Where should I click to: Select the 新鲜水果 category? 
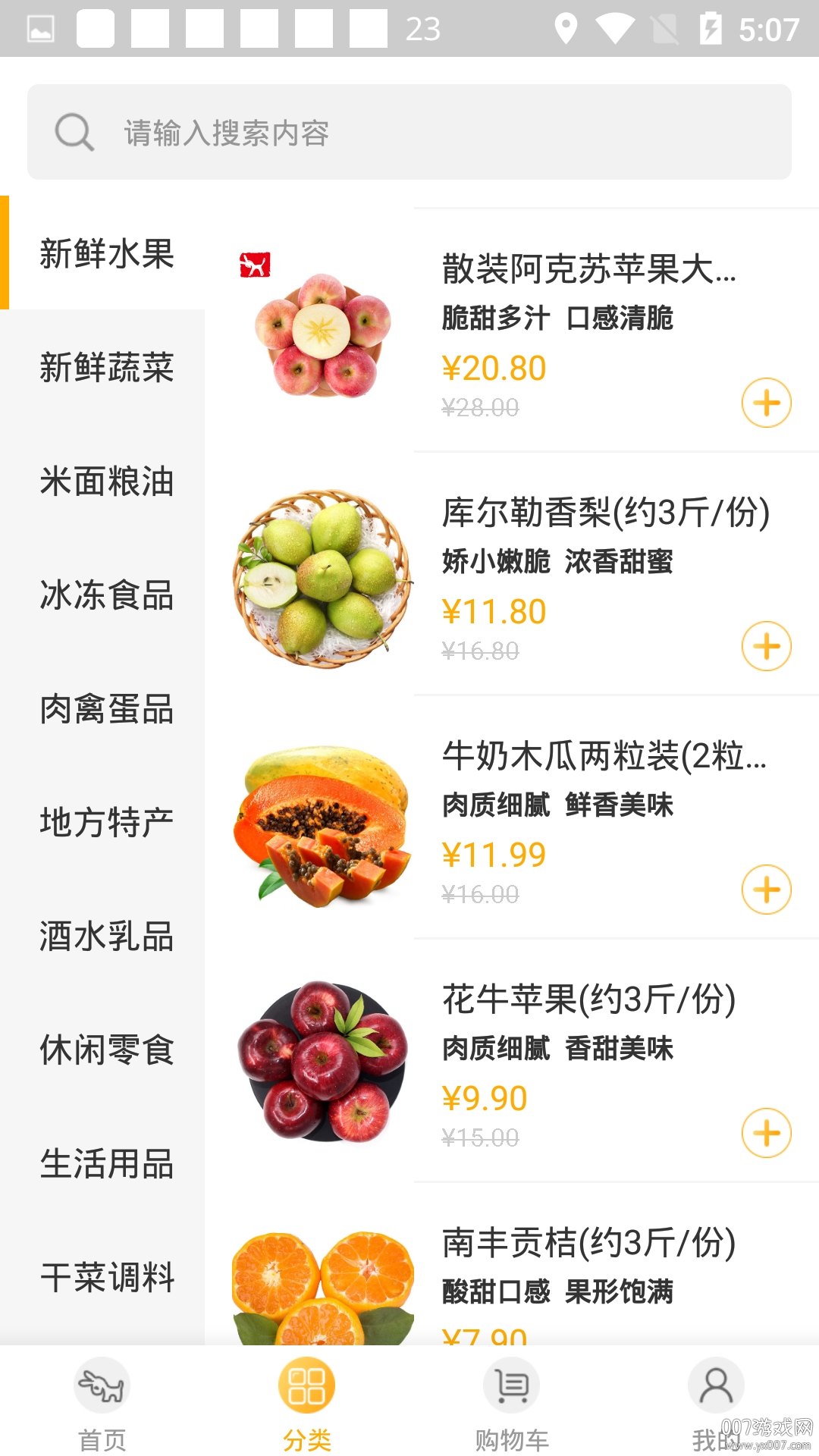coord(106,253)
